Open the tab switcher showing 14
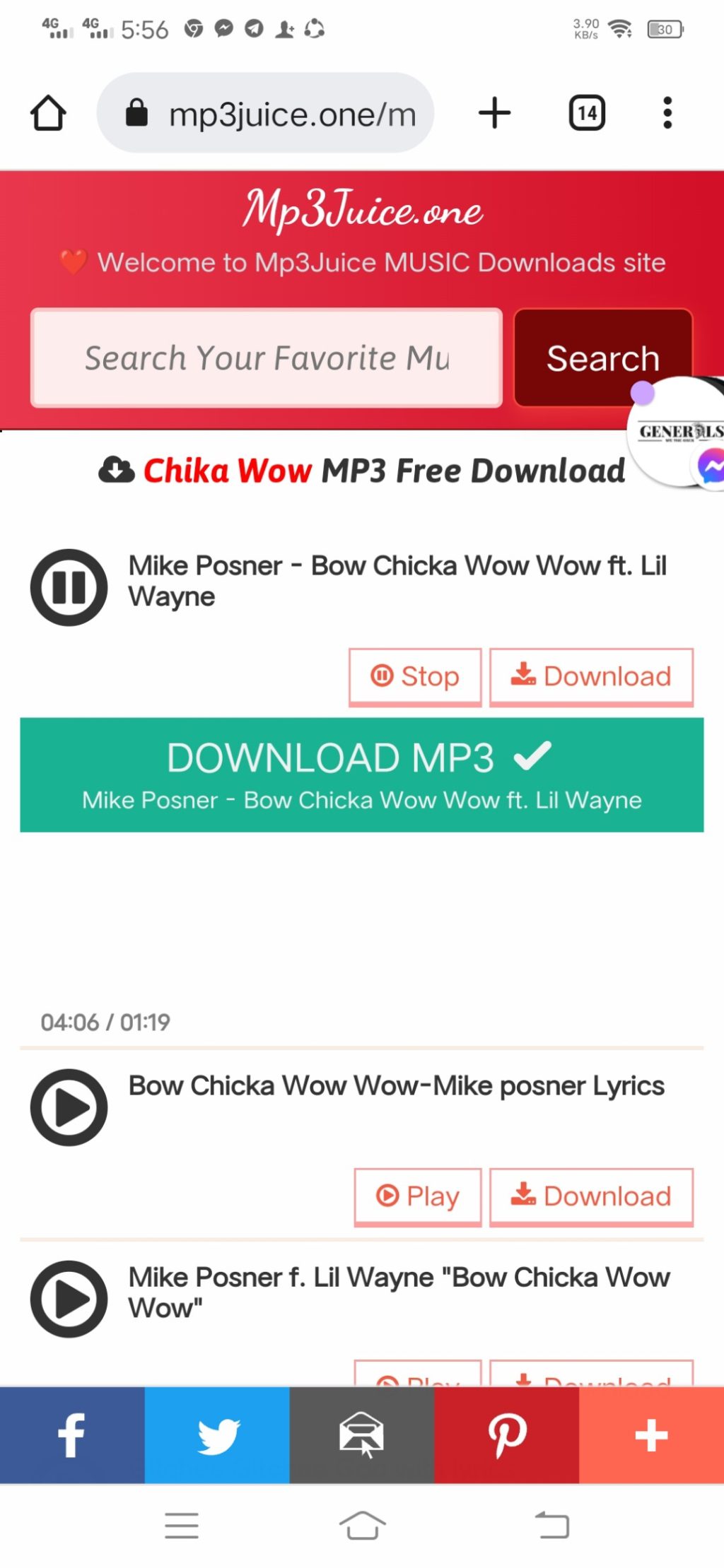724x1568 pixels. click(x=586, y=113)
